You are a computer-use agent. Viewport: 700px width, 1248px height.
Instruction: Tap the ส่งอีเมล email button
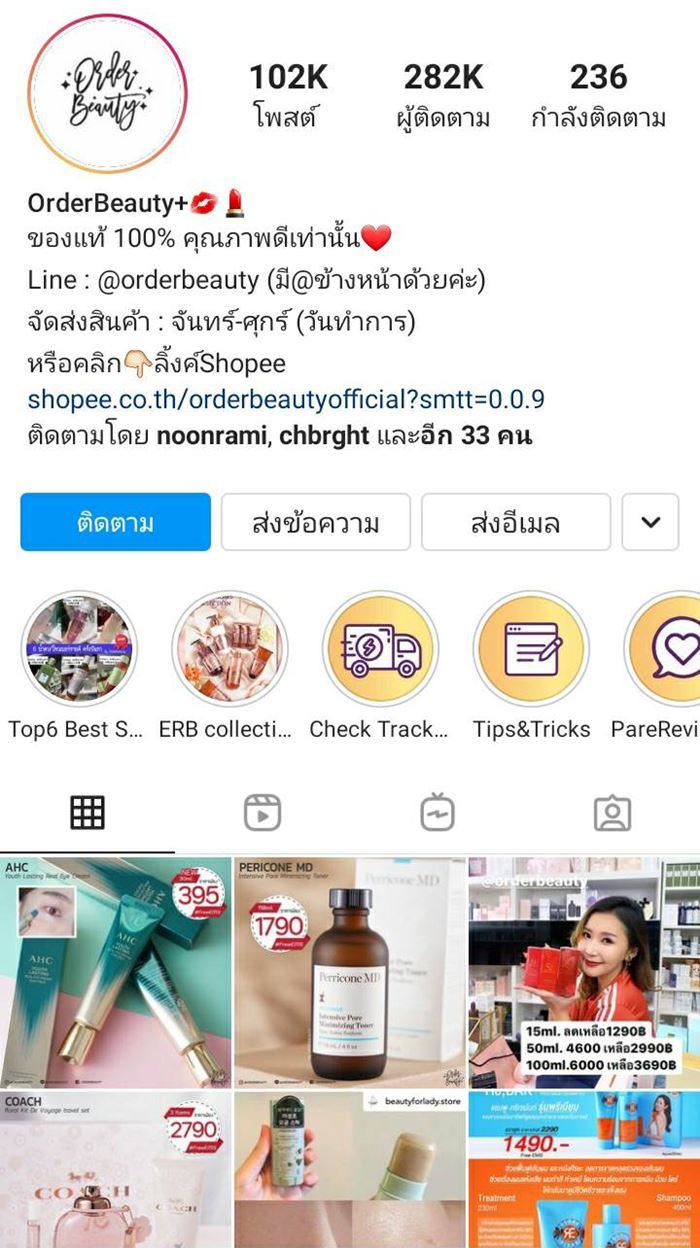[515, 522]
